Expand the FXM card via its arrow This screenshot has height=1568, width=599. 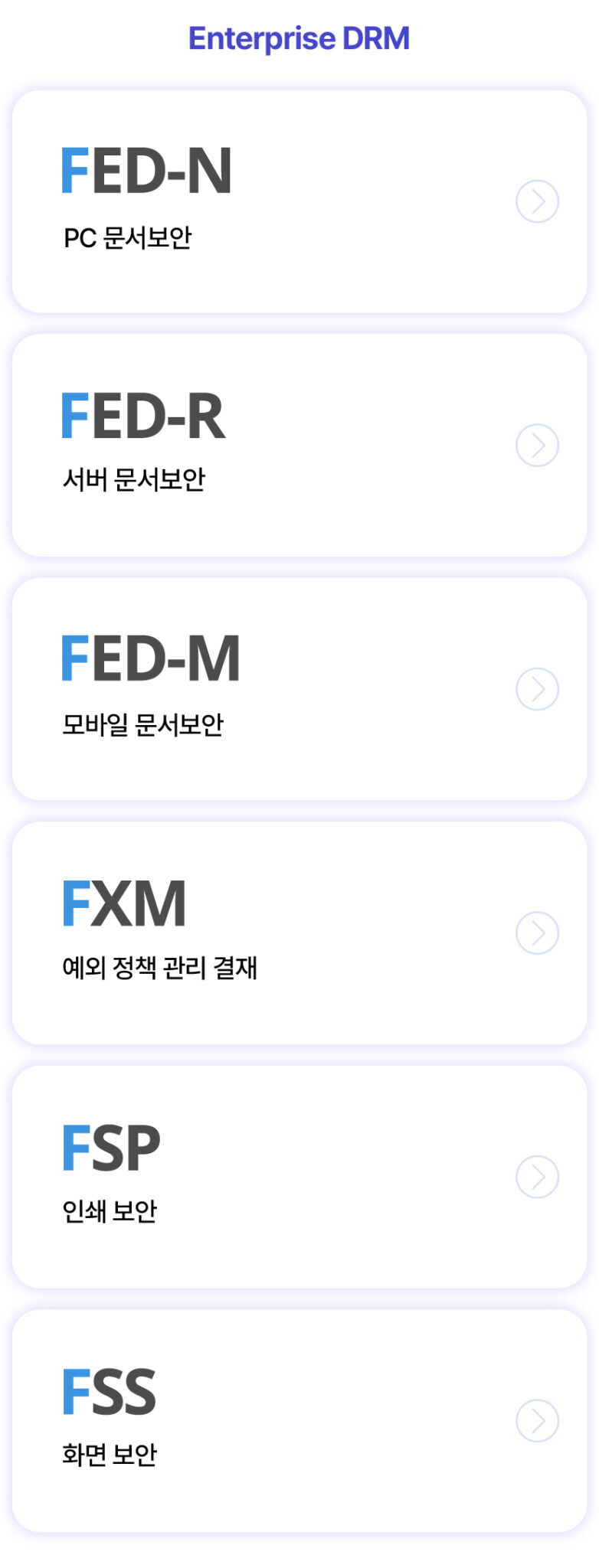pos(536,932)
